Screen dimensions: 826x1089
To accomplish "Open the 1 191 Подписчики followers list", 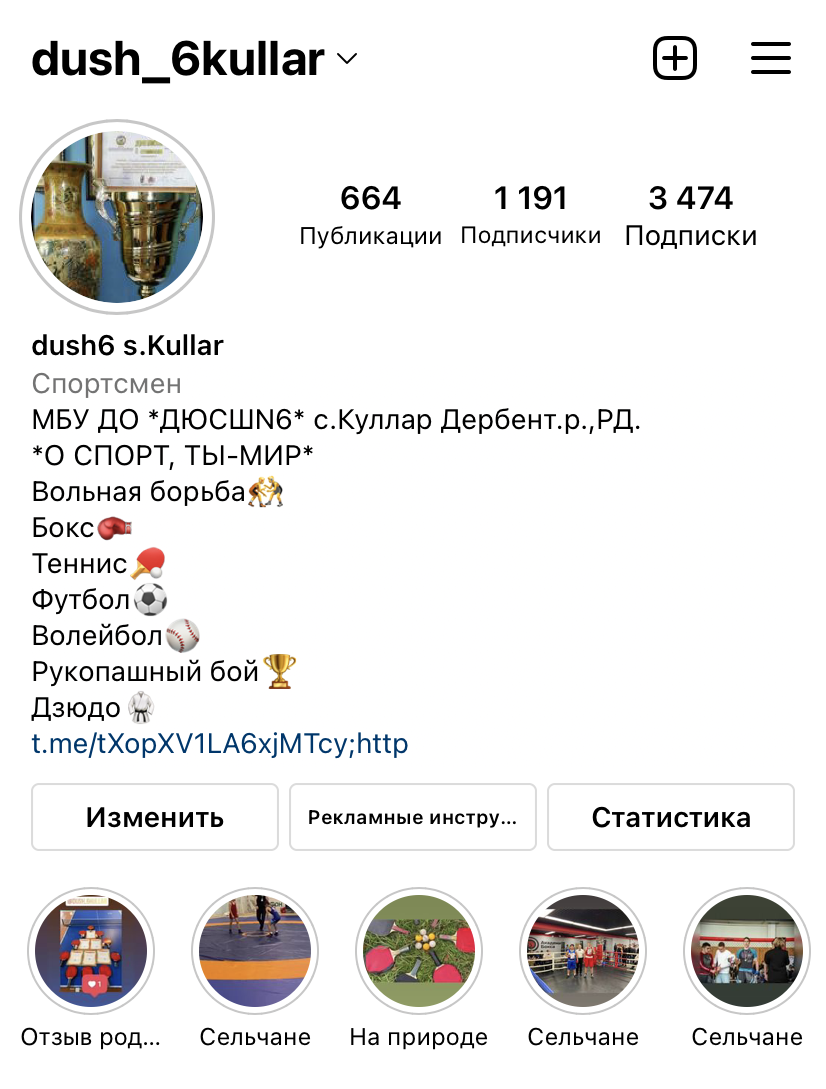I will [530, 214].
